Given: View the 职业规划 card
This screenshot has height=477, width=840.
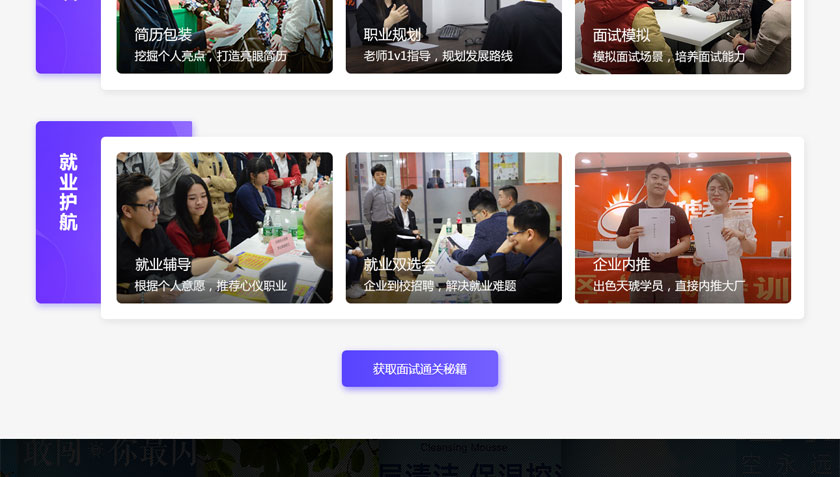Looking at the screenshot, I should coord(453,36).
